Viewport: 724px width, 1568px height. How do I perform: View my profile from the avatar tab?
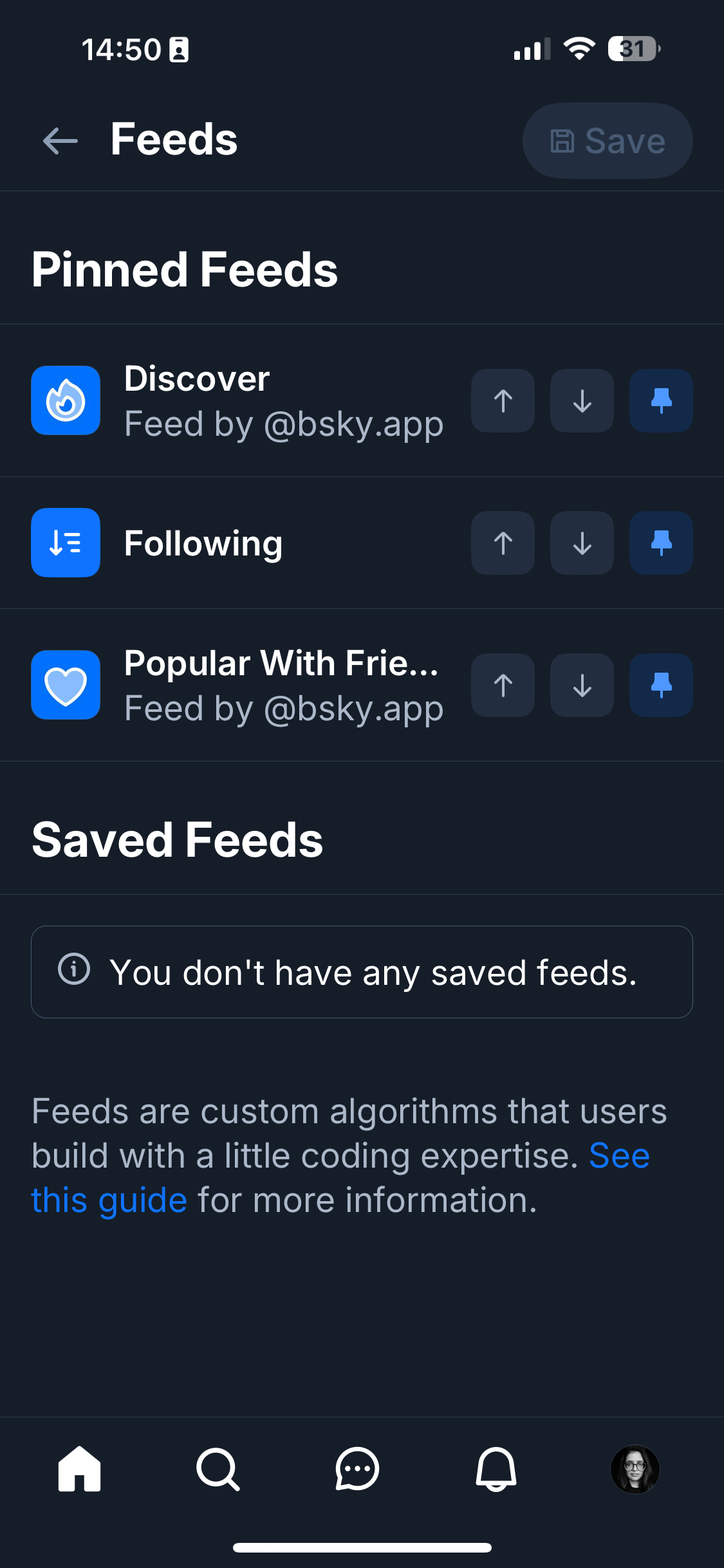click(635, 1469)
